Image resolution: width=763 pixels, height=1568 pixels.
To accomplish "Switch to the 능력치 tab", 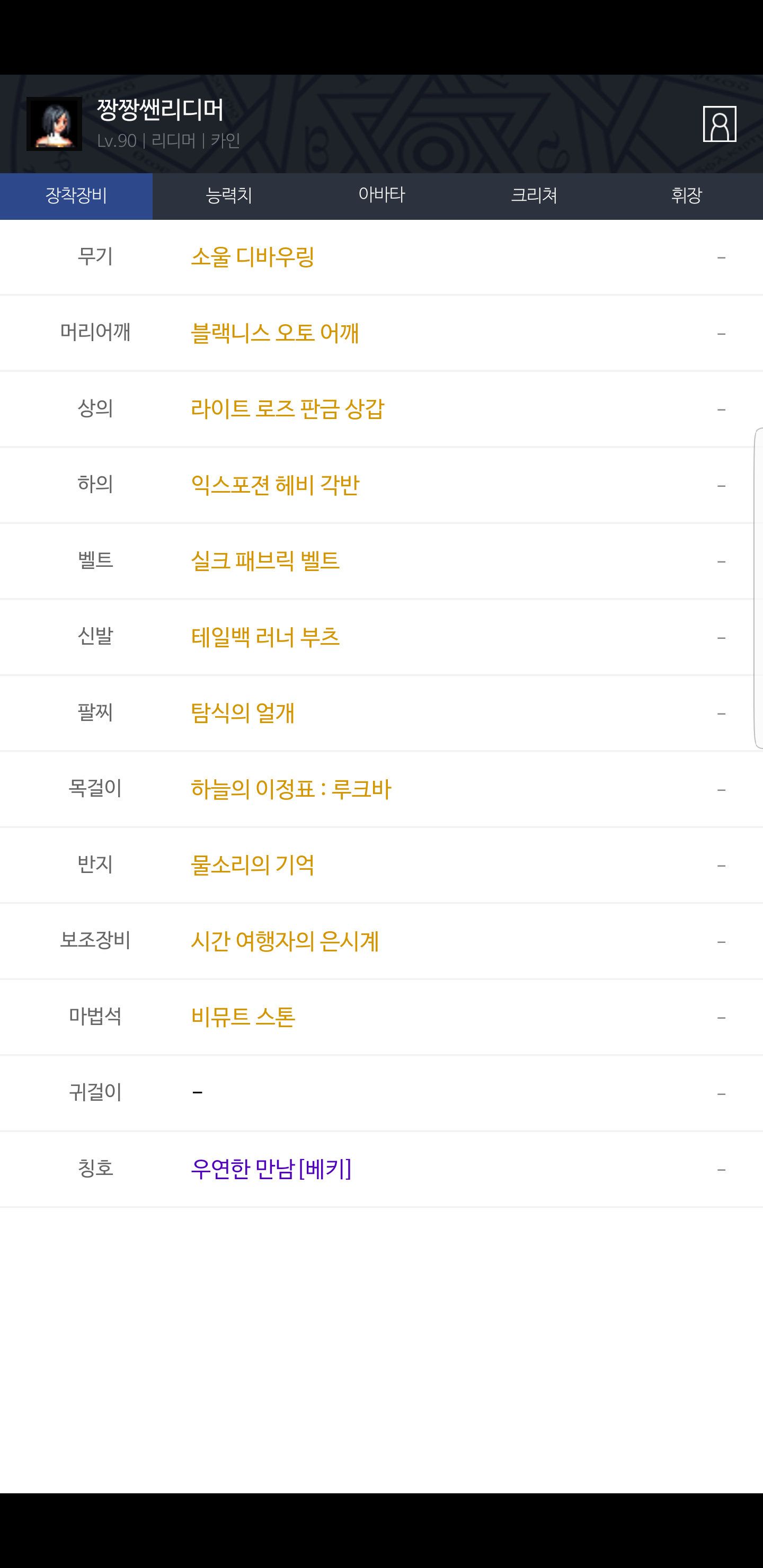I will pyautogui.click(x=229, y=196).
